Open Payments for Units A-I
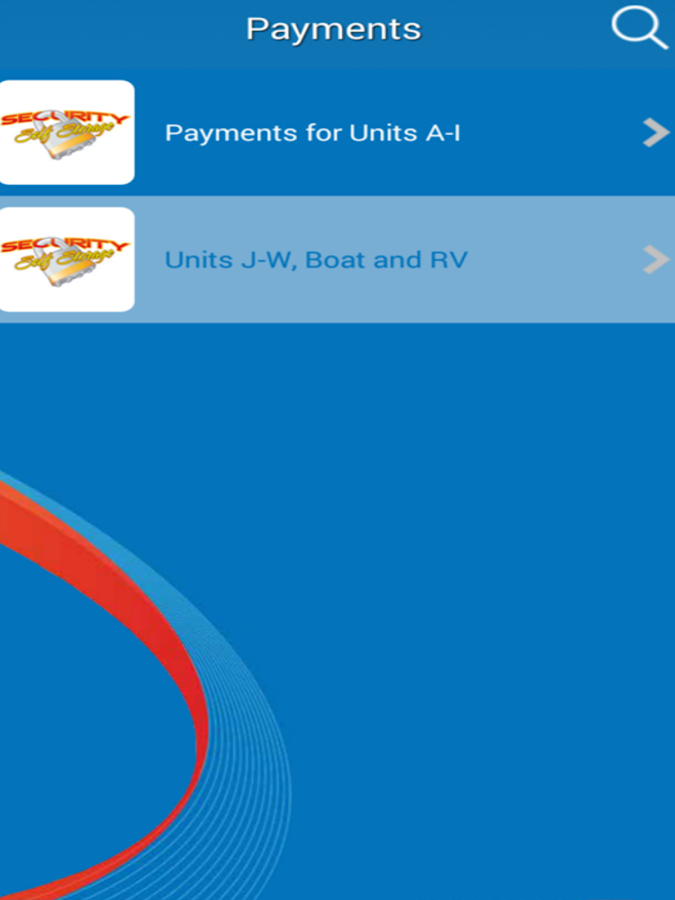Screen dimensions: 675x900 tap(312, 133)
